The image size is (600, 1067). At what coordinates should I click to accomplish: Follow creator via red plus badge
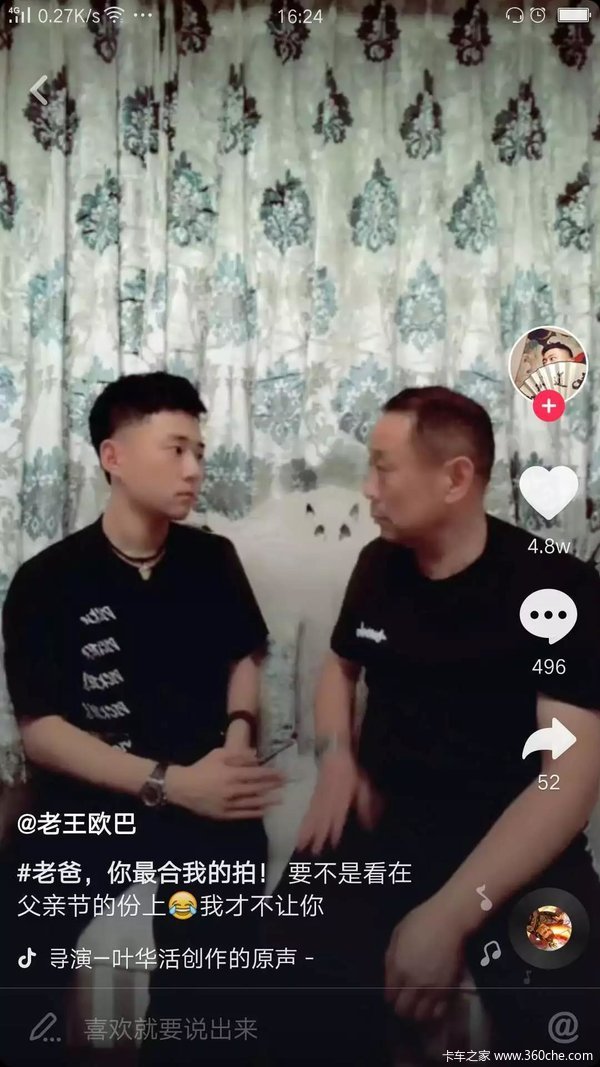tap(548, 406)
